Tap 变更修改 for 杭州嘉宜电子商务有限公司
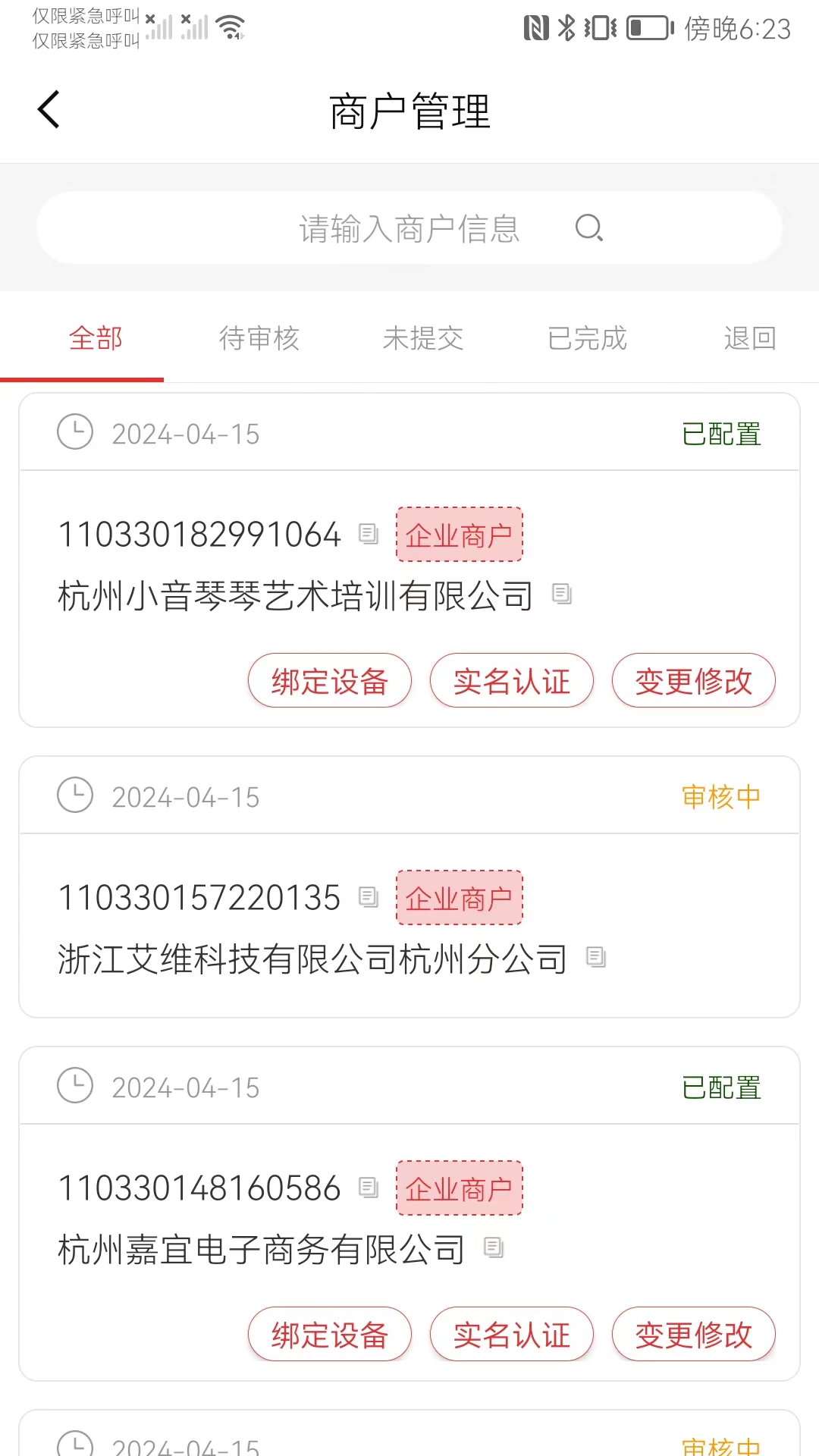Image resolution: width=819 pixels, height=1456 pixels. click(x=694, y=1335)
